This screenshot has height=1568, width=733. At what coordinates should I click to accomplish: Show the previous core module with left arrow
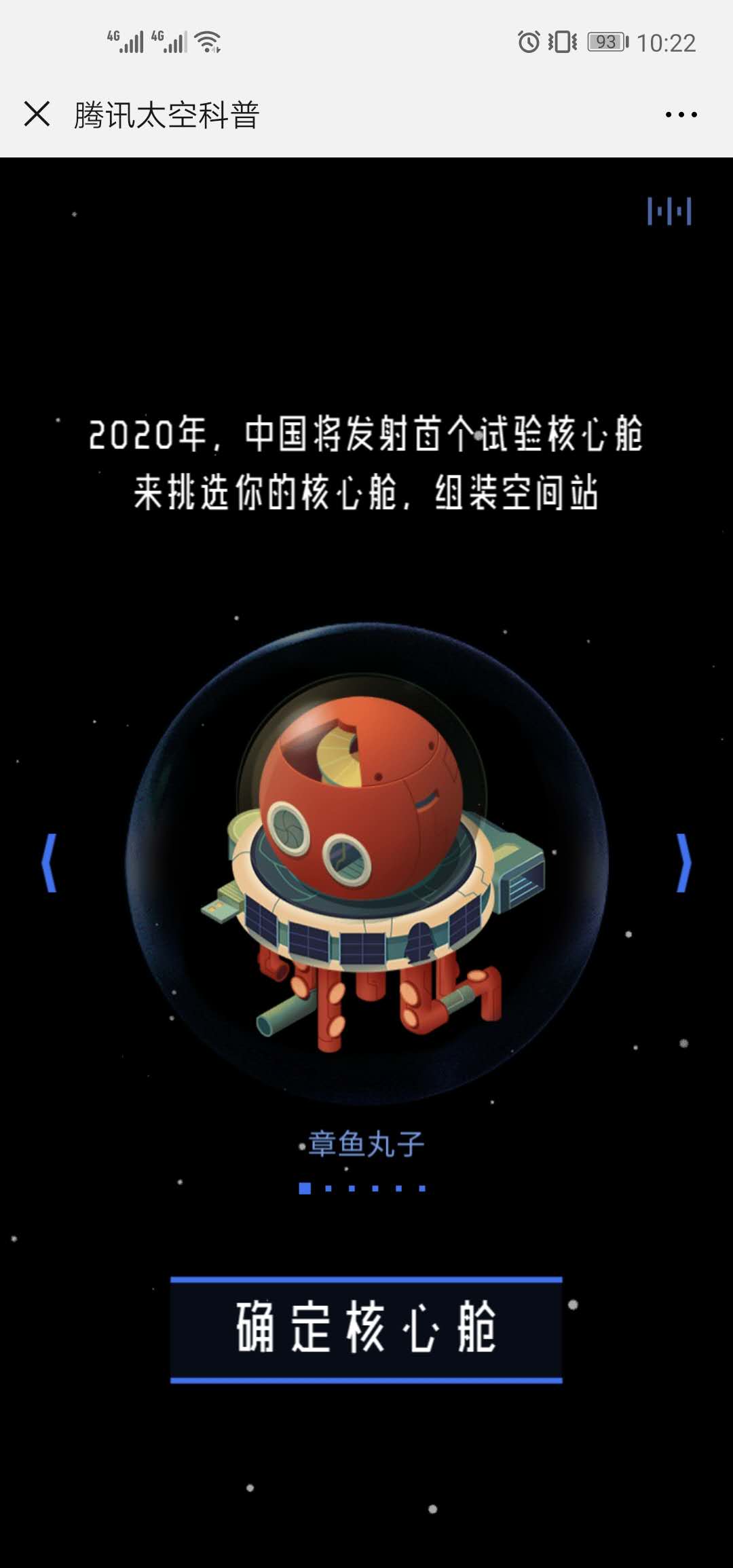(49, 863)
